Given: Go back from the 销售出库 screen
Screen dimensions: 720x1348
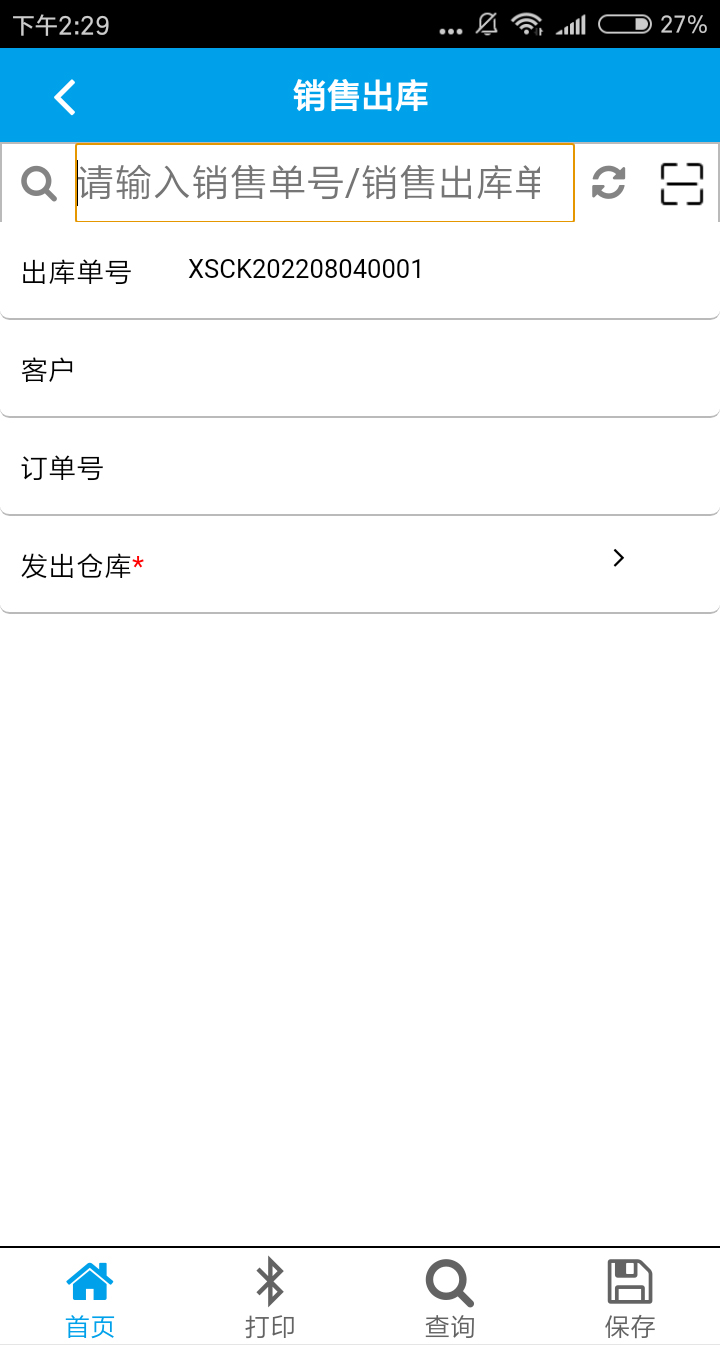Looking at the screenshot, I should tap(65, 97).
